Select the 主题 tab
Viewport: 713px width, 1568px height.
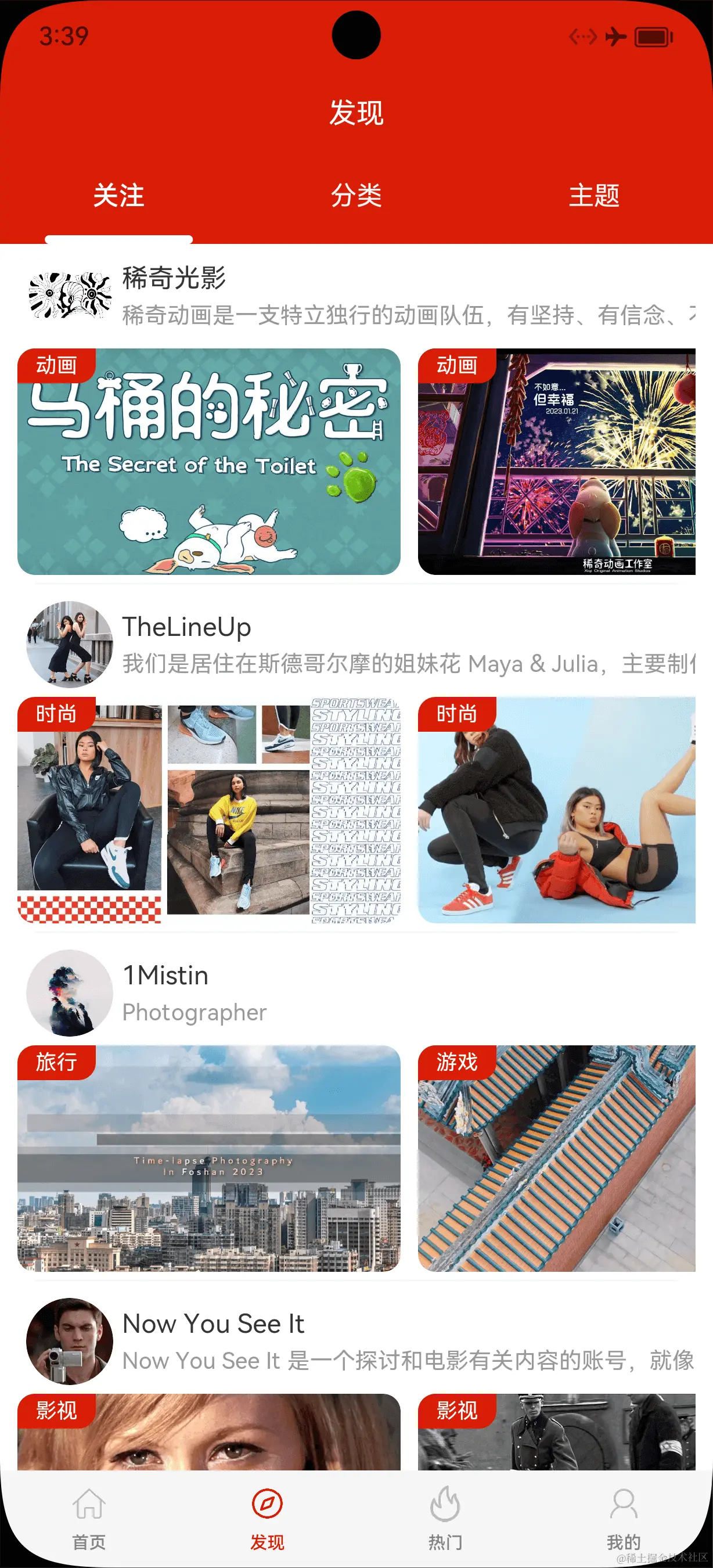[594, 195]
